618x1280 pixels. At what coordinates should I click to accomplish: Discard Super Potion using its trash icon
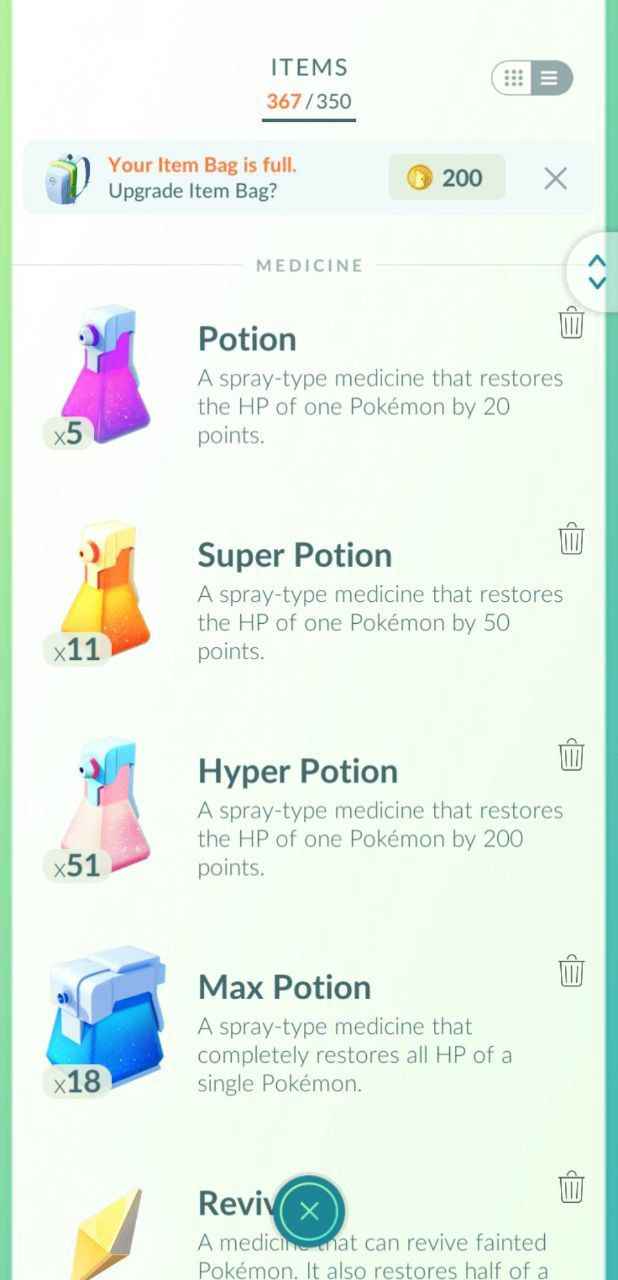pos(571,538)
